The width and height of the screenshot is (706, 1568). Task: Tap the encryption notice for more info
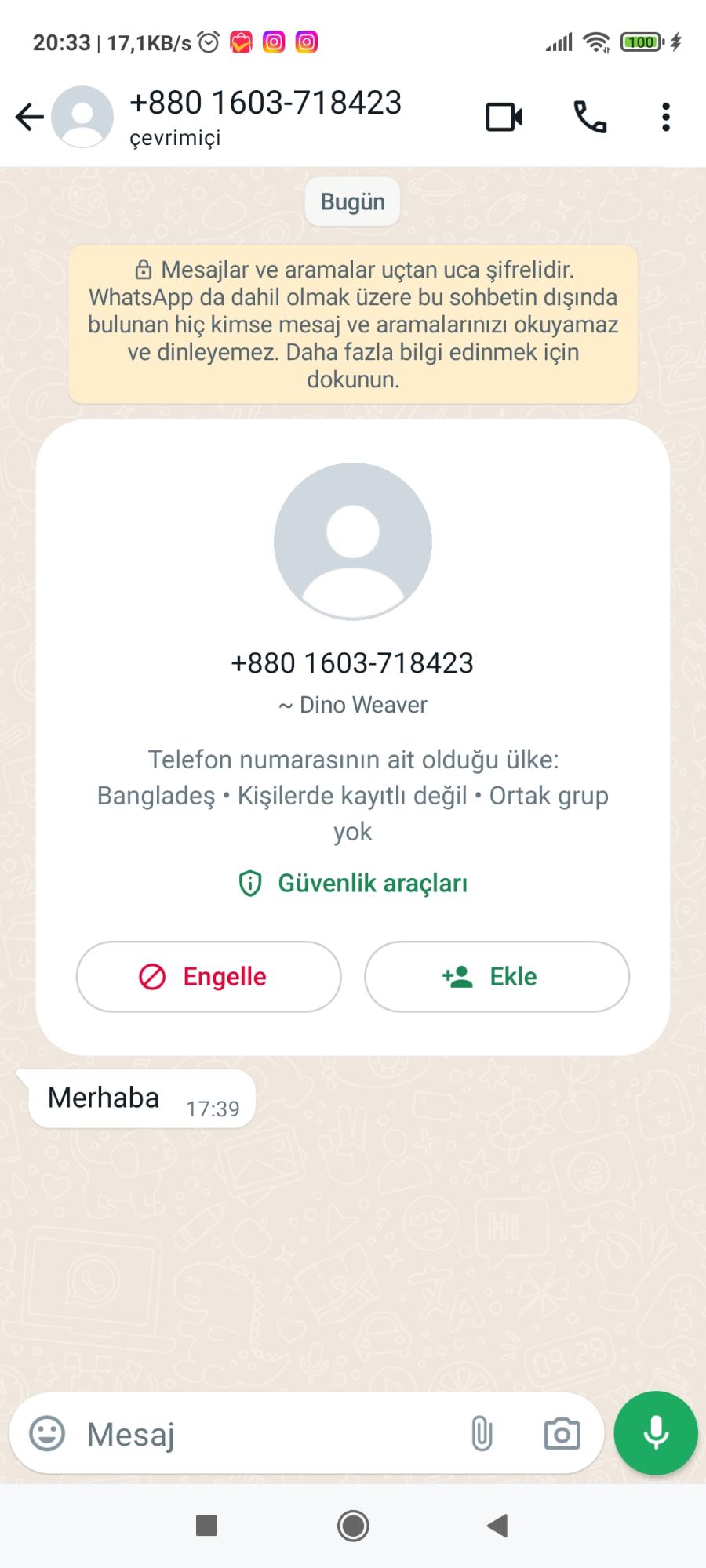point(353,325)
